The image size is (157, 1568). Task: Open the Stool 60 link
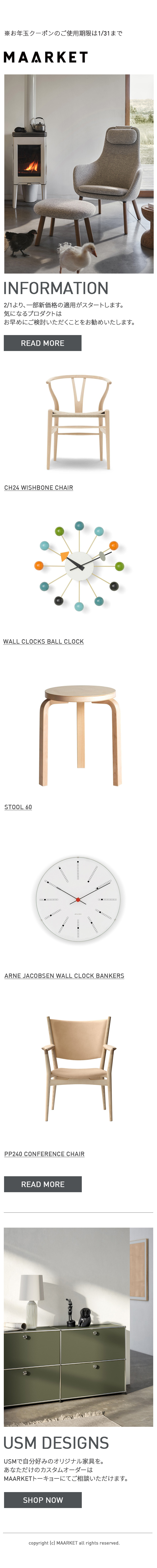18,807
